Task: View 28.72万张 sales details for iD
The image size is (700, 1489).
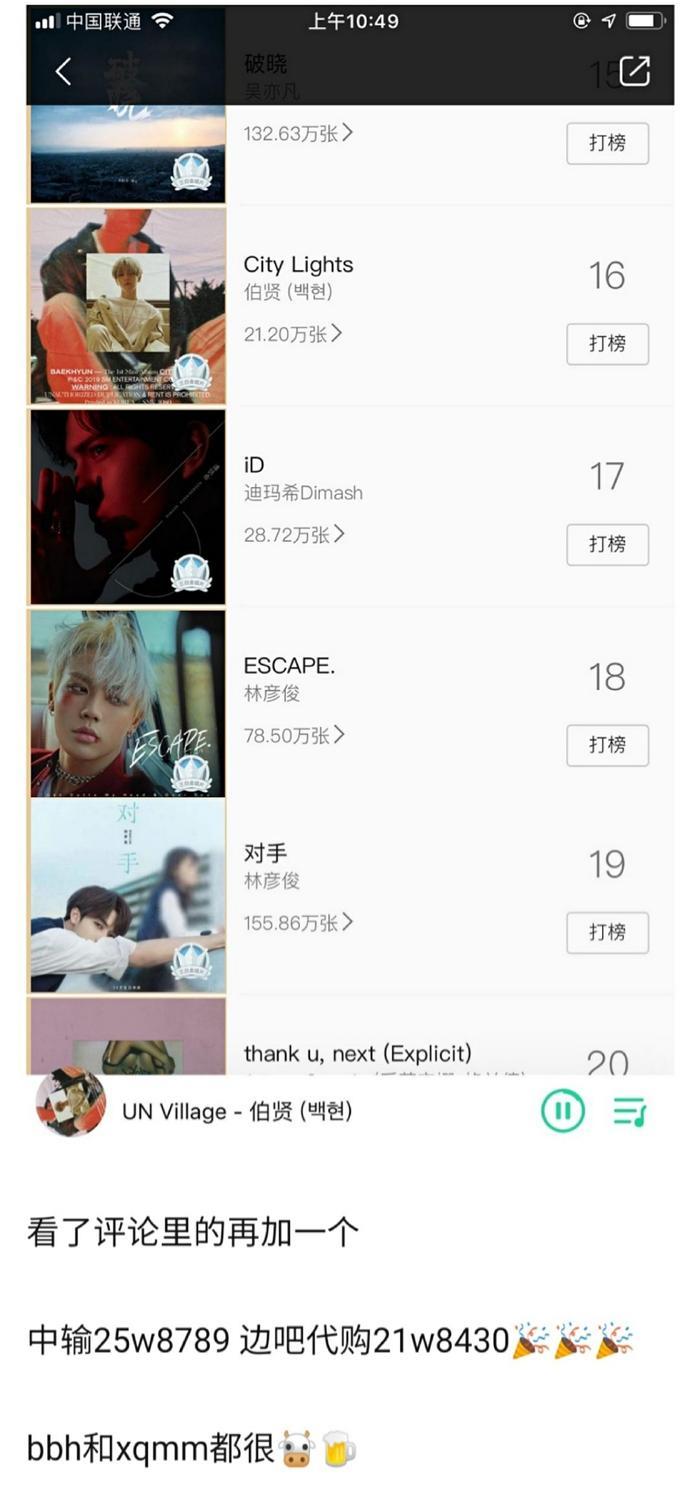Action: pos(294,535)
